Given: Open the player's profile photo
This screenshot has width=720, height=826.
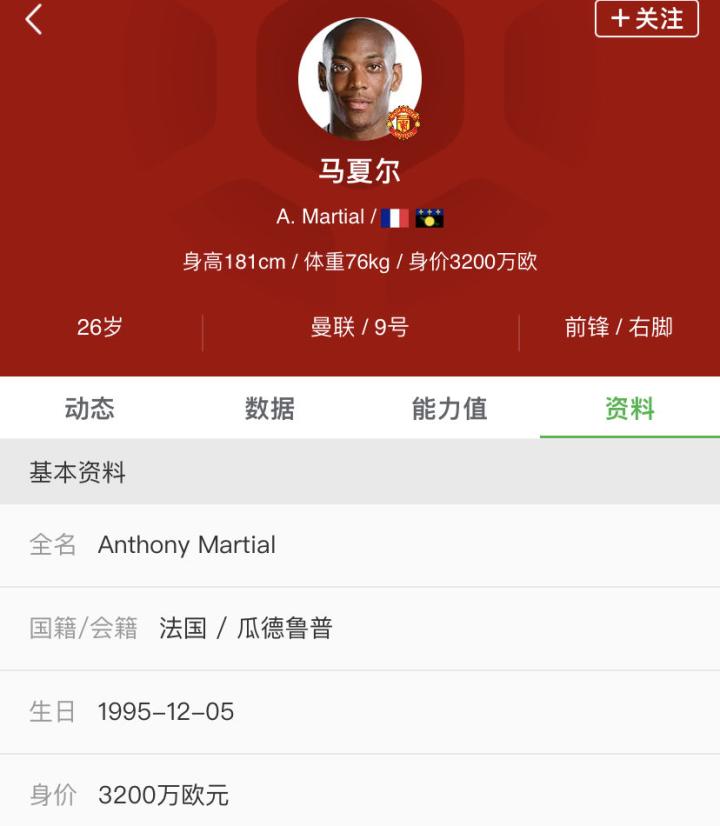Looking at the screenshot, I should [359, 79].
